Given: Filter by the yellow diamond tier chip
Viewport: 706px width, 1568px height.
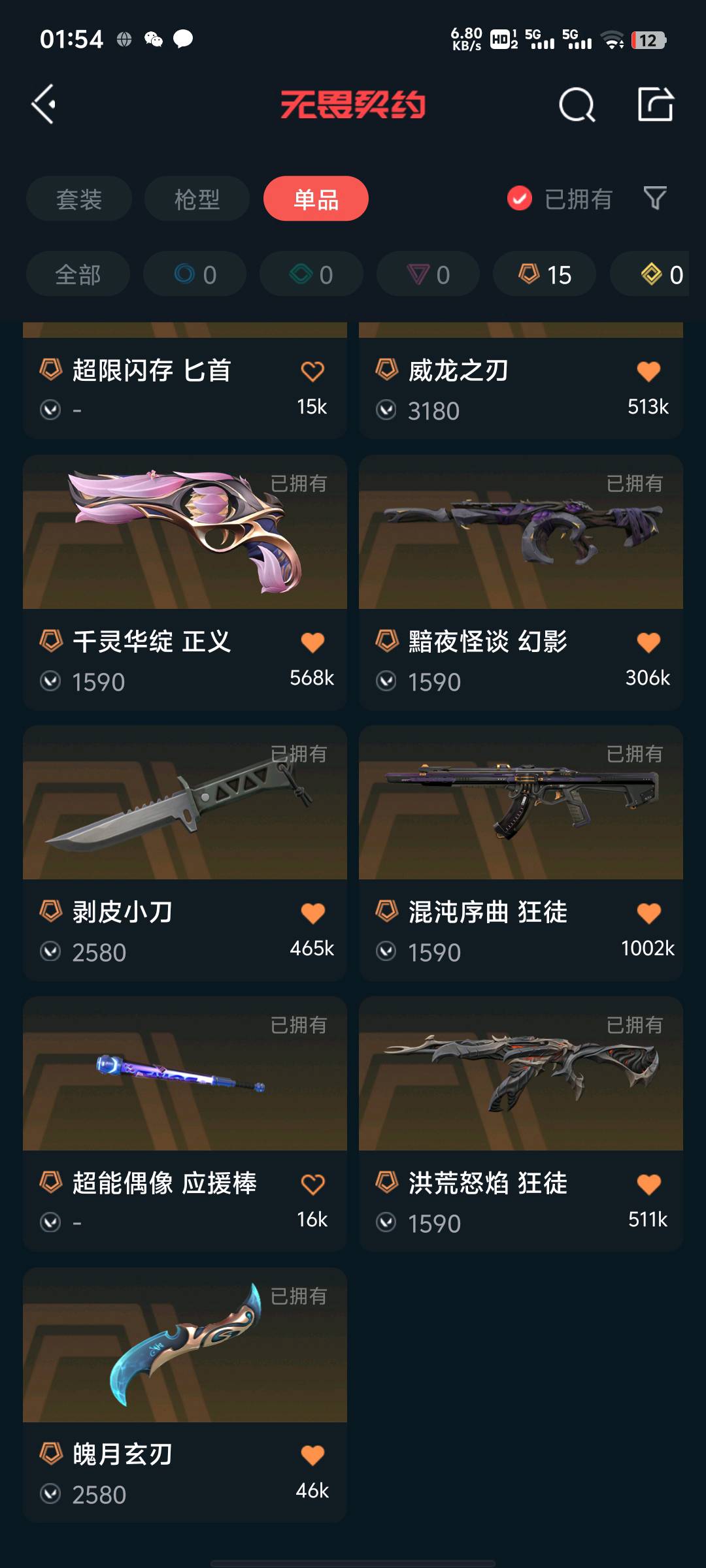Looking at the screenshot, I should click(654, 274).
